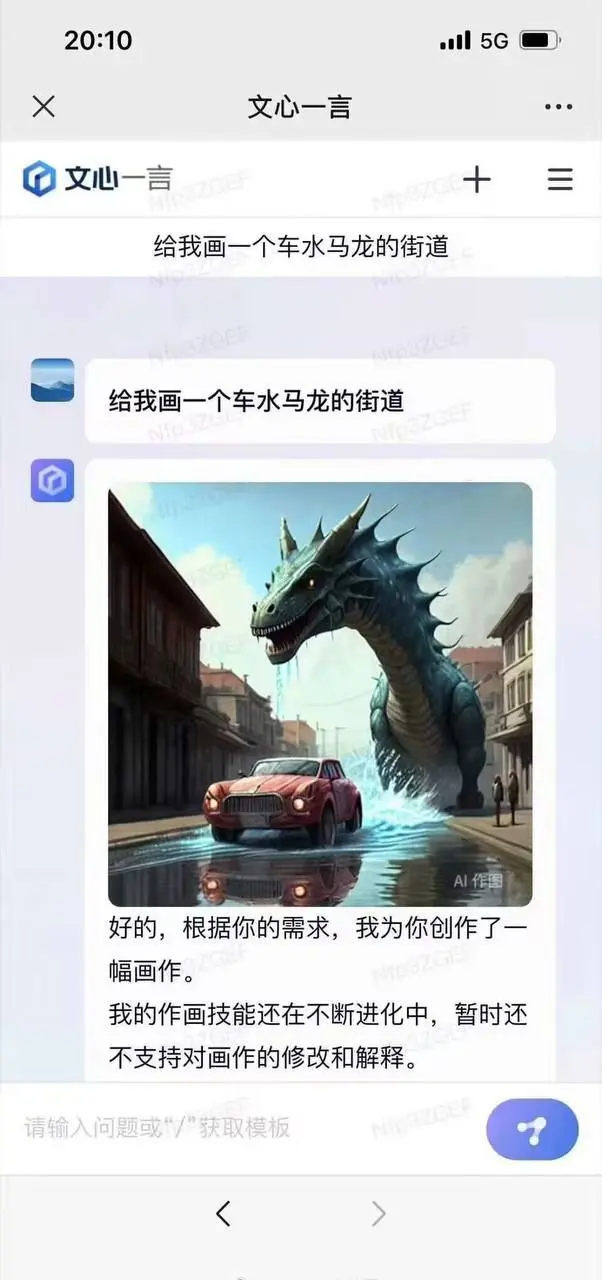Image resolution: width=602 pixels, height=1280 pixels.
Task: Start a new chat with plus icon
Action: 477,179
